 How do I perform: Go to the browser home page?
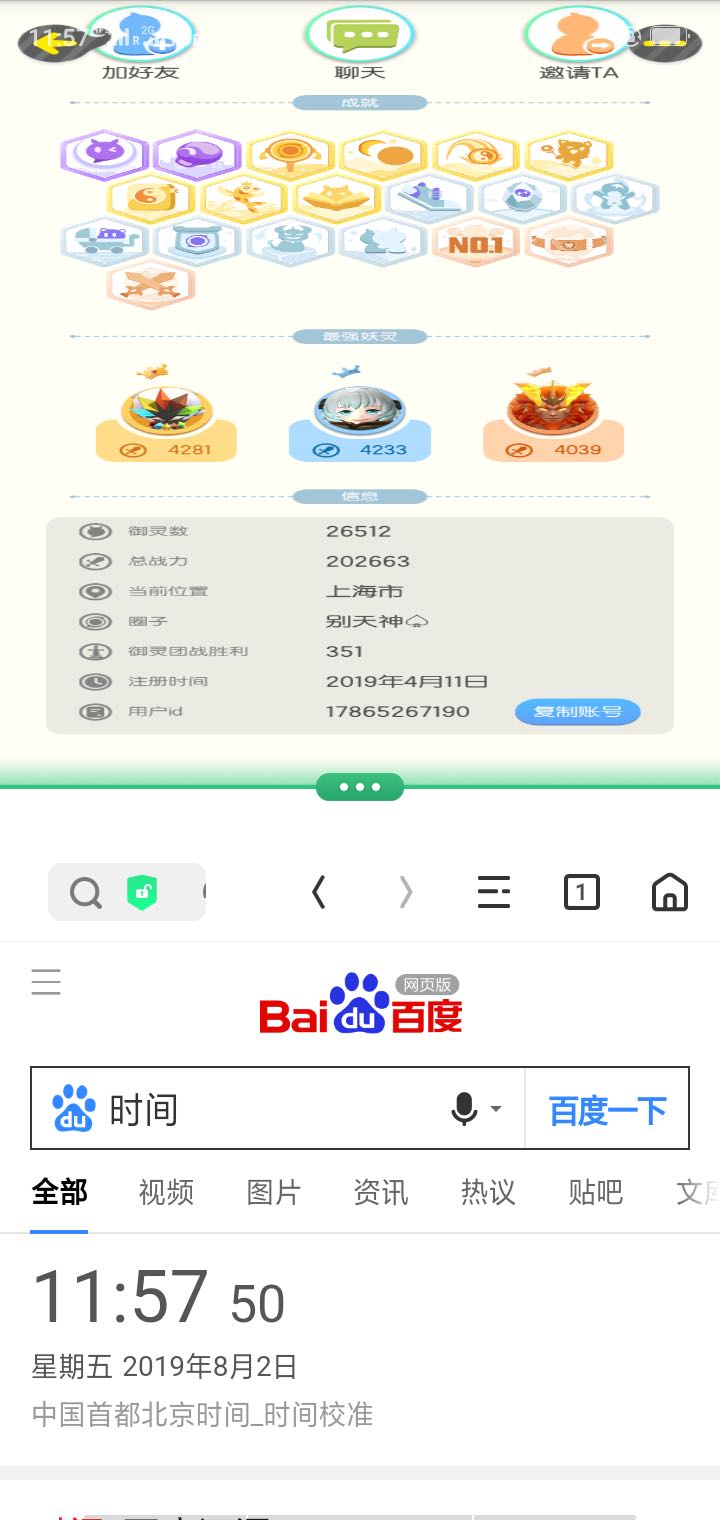pyautogui.click(x=669, y=892)
